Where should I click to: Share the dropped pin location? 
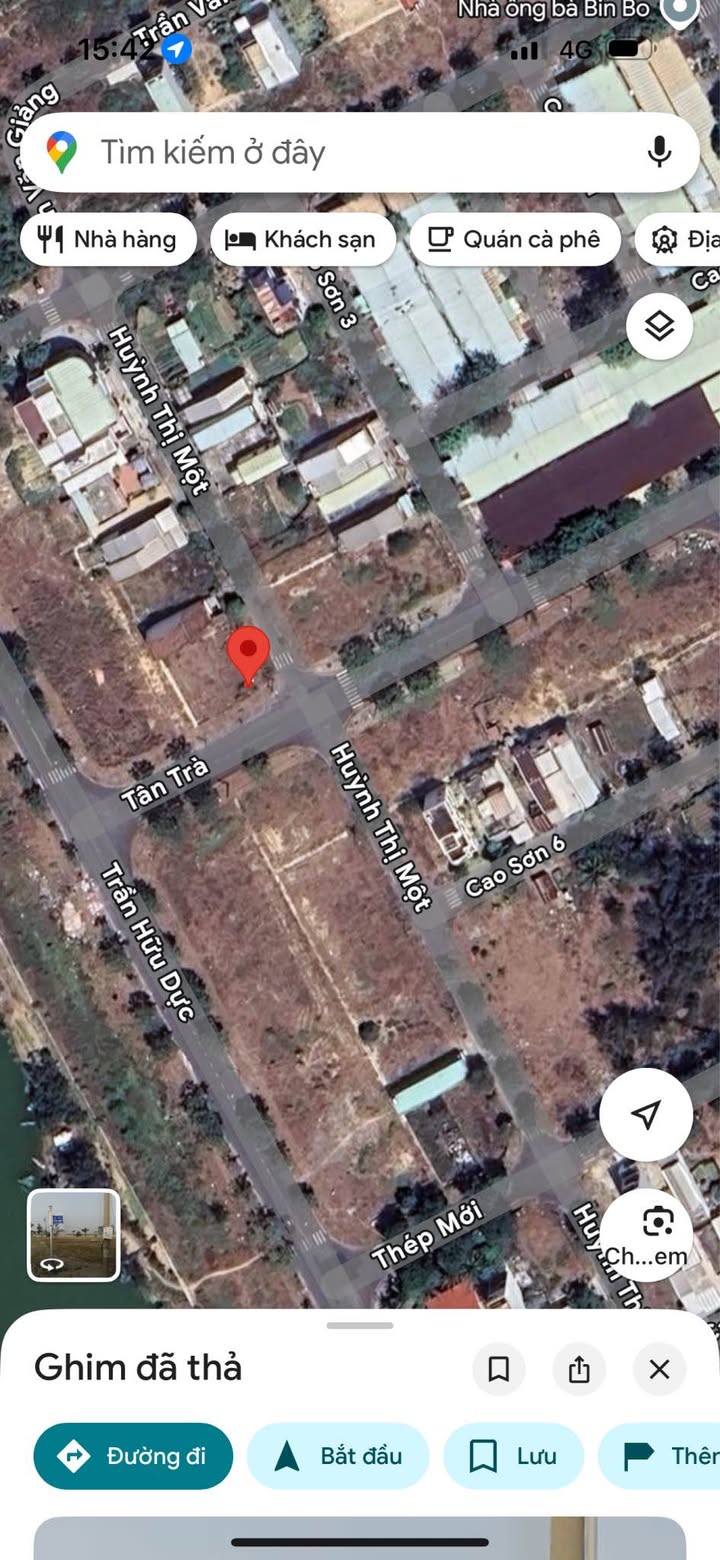579,1369
